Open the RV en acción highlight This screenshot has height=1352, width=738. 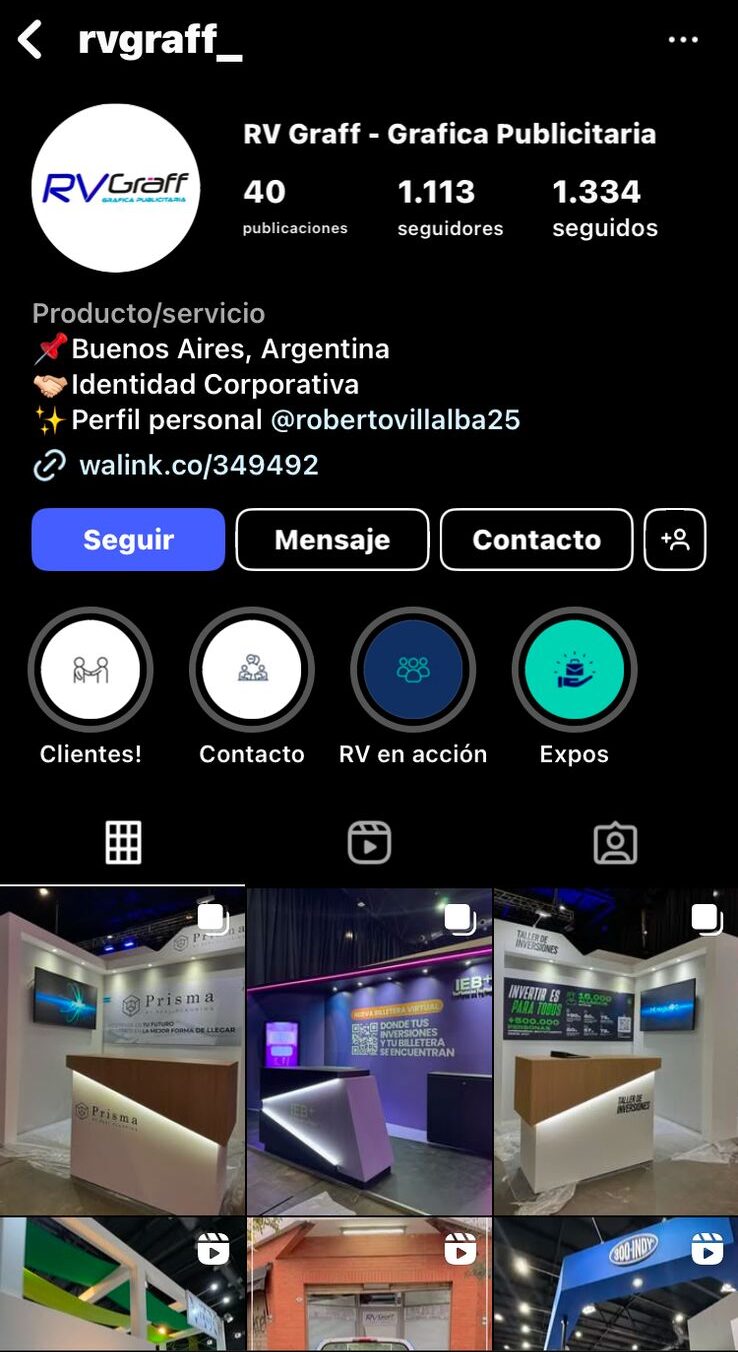(413, 670)
